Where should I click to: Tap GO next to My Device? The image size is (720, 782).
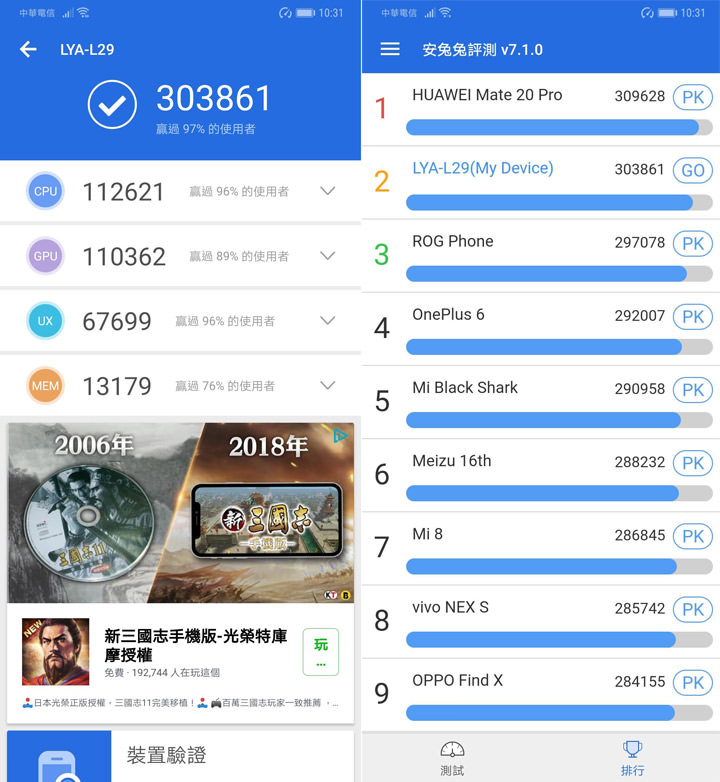(692, 170)
